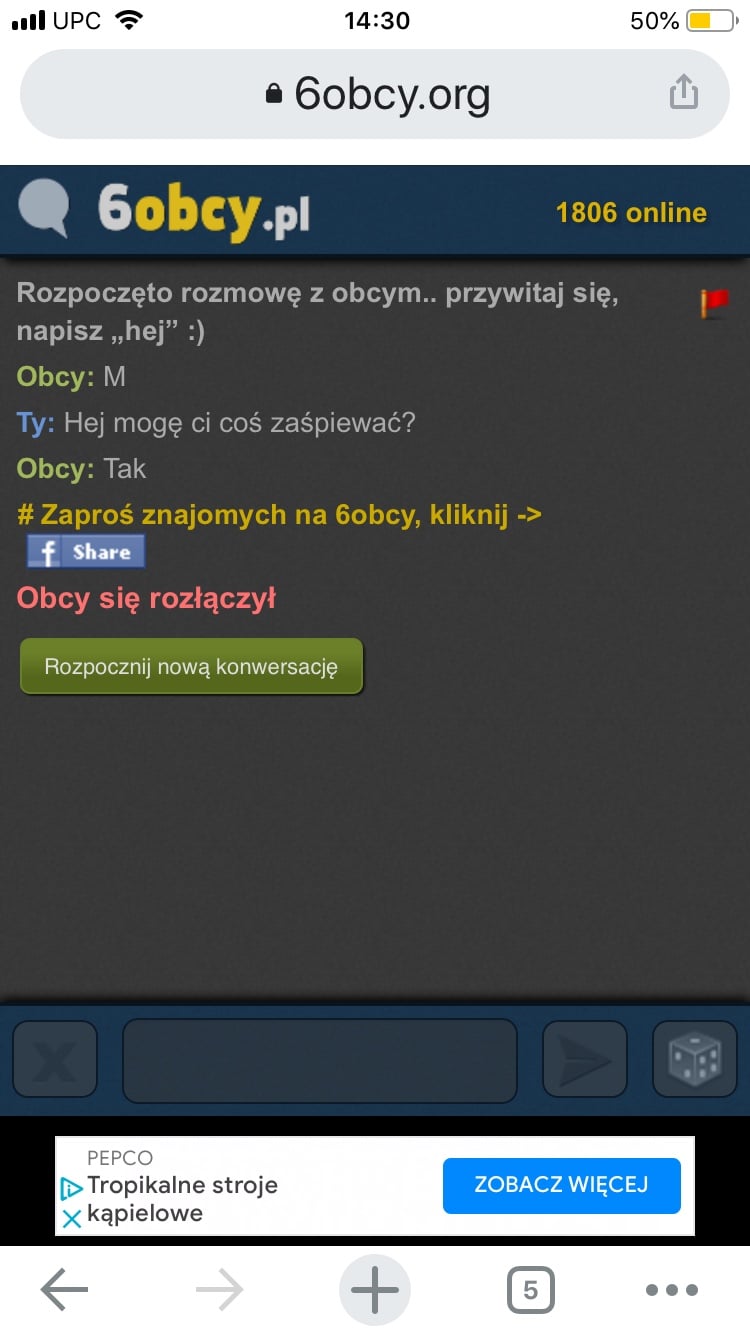Share 6obcy on Facebook
The height and width of the screenshot is (1334, 750).
coord(86,552)
